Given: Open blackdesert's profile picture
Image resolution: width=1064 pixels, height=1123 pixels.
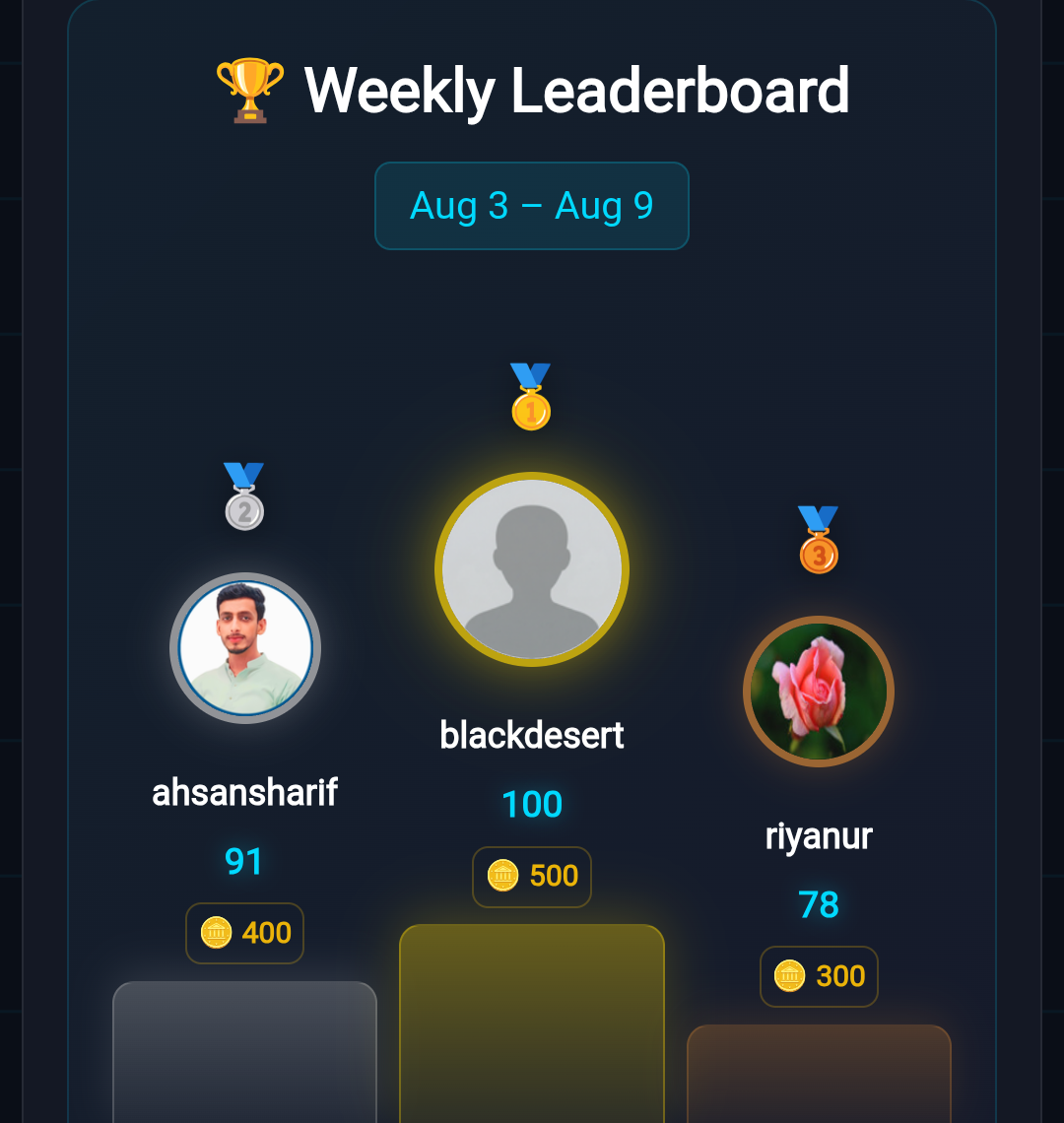Looking at the screenshot, I should 532,569.
